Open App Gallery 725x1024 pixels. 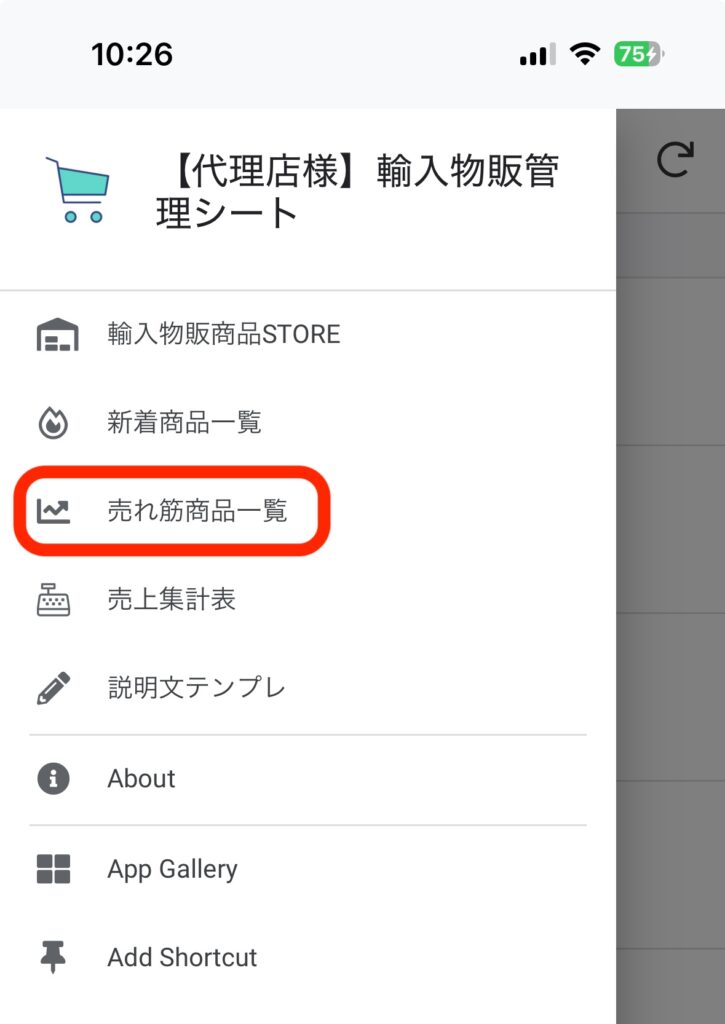pos(172,869)
